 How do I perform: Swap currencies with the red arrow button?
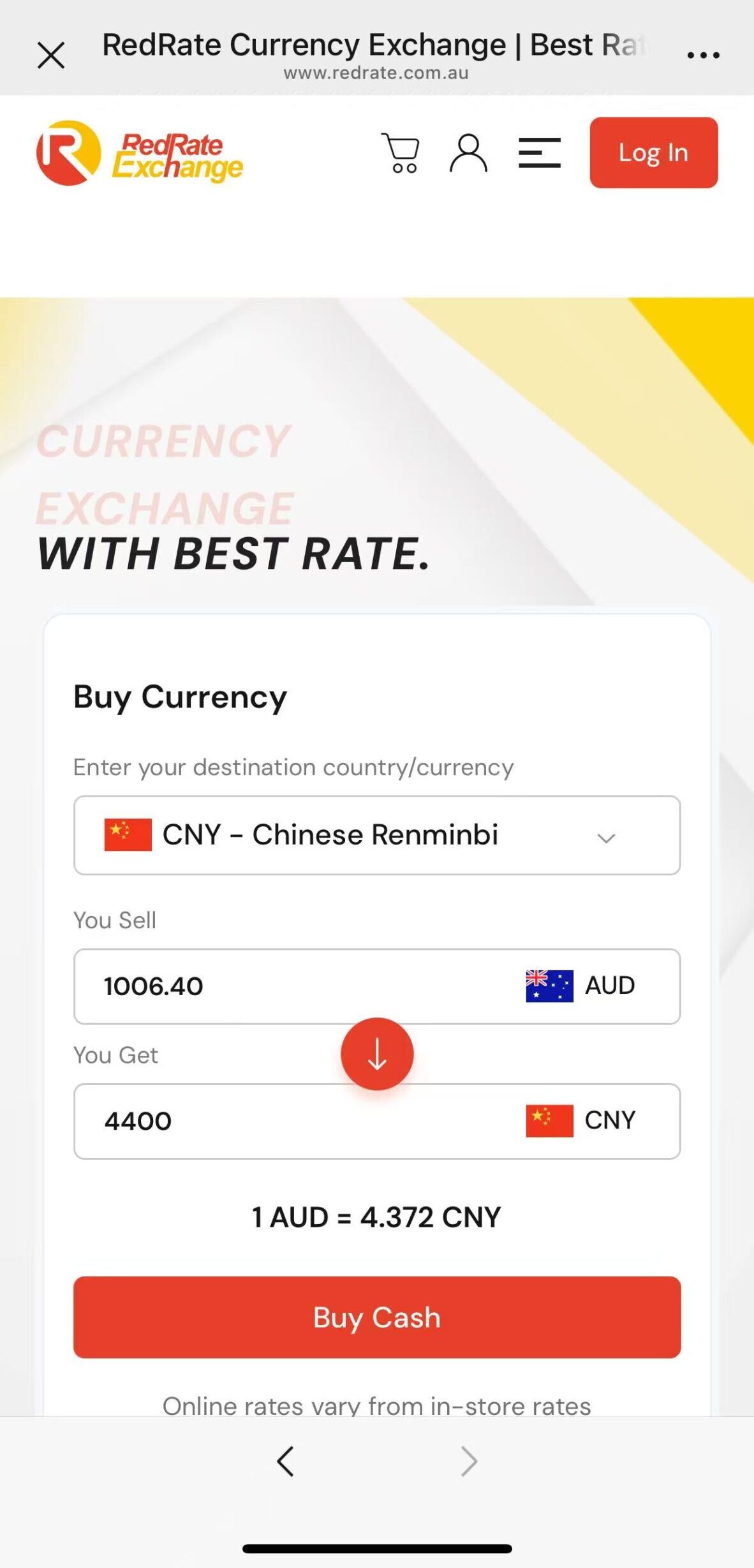[377, 1054]
